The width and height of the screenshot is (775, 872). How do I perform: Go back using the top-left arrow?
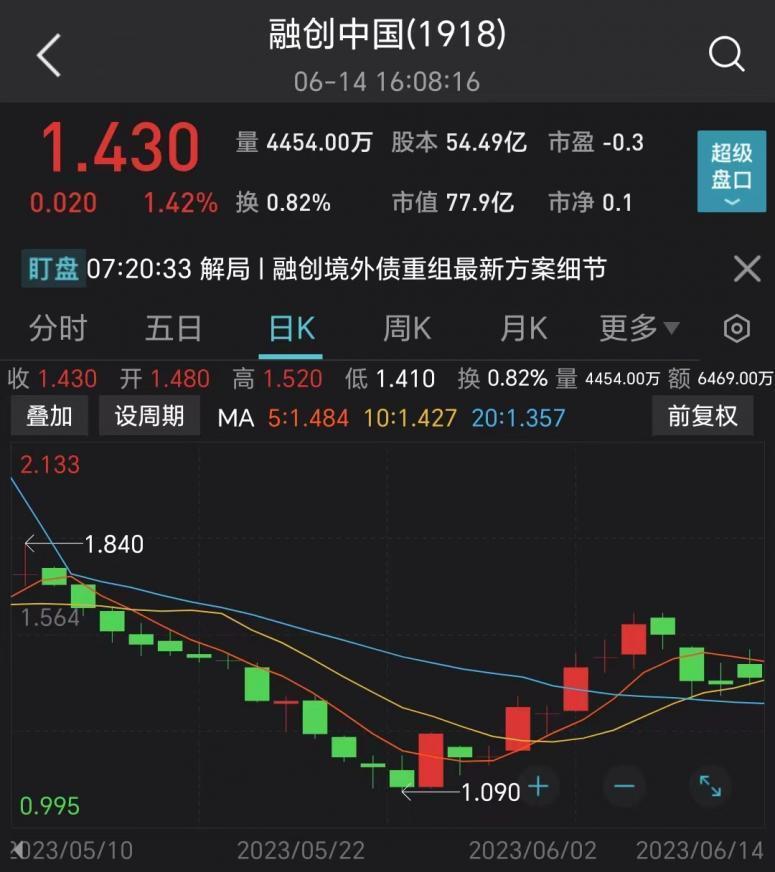pyautogui.click(x=49, y=54)
